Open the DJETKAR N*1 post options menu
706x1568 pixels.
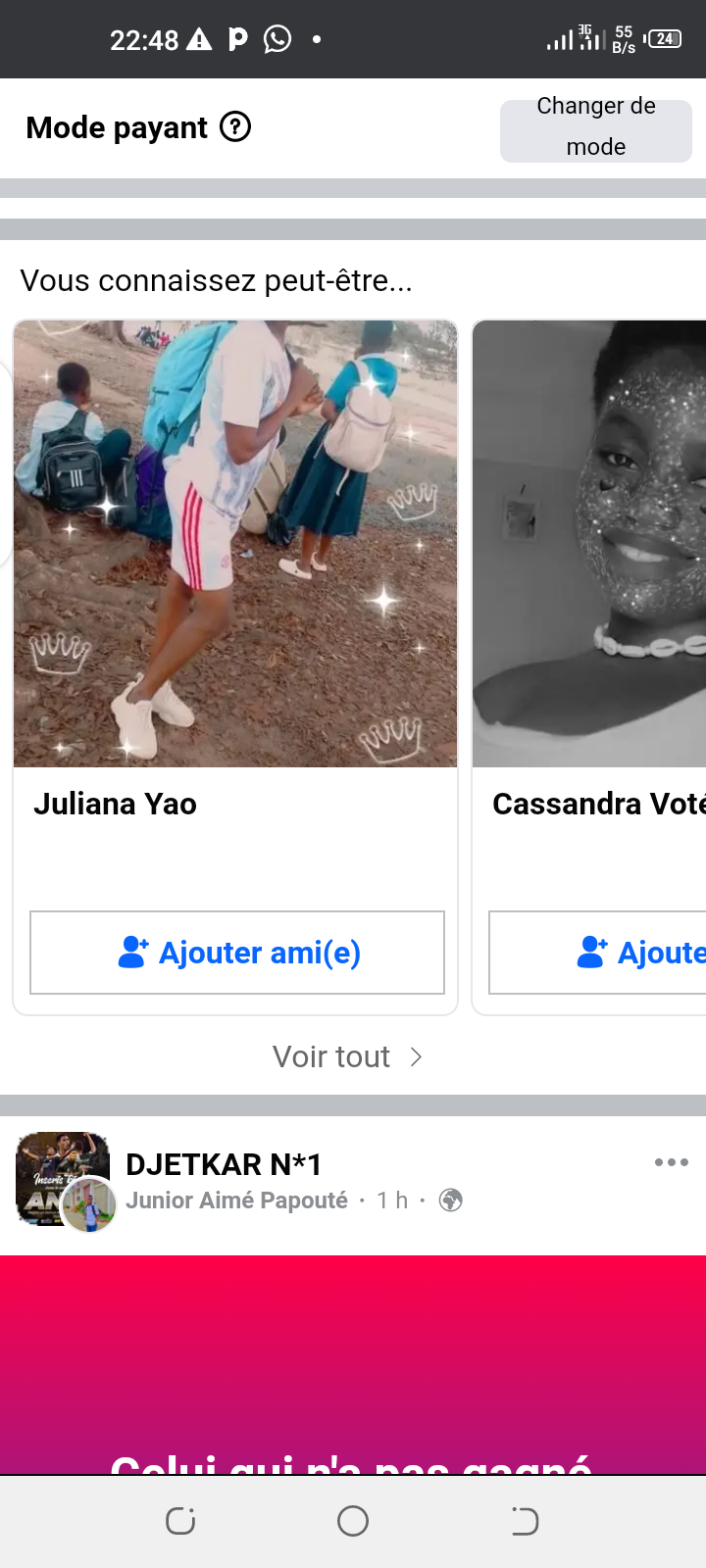point(672,1162)
